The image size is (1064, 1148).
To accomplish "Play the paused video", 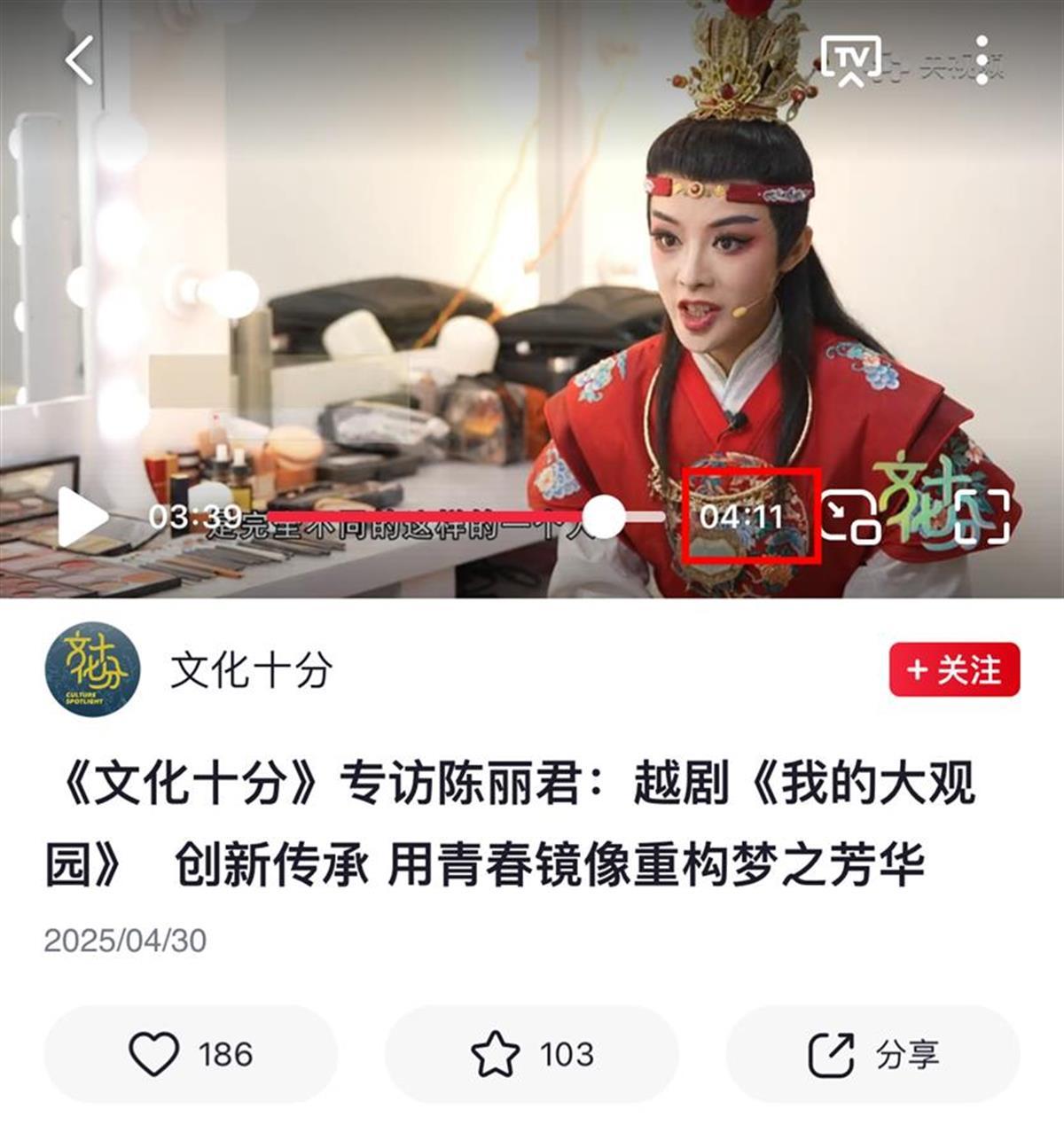I will click(x=82, y=518).
